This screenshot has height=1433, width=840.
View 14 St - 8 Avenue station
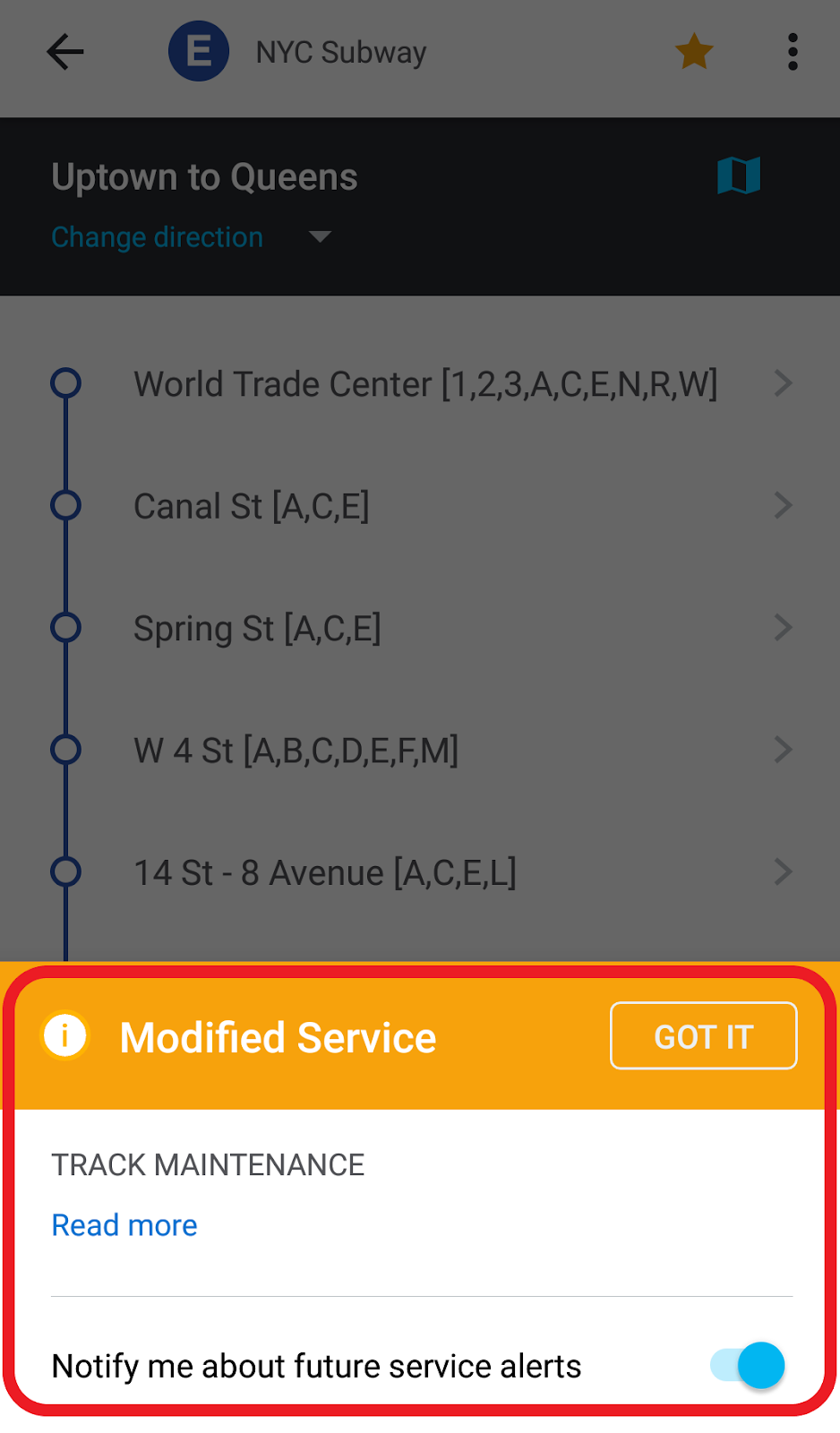[x=420, y=872]
